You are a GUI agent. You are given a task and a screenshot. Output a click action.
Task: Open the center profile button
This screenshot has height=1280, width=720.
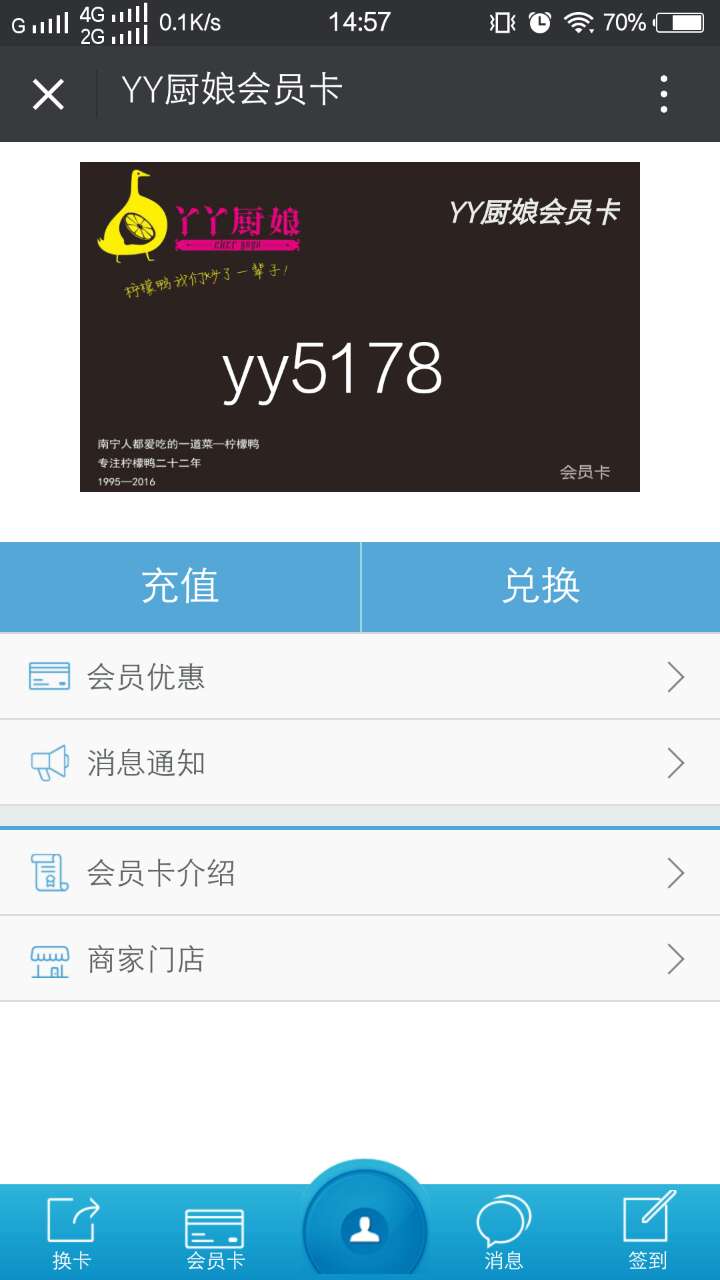coord(365,1228)
